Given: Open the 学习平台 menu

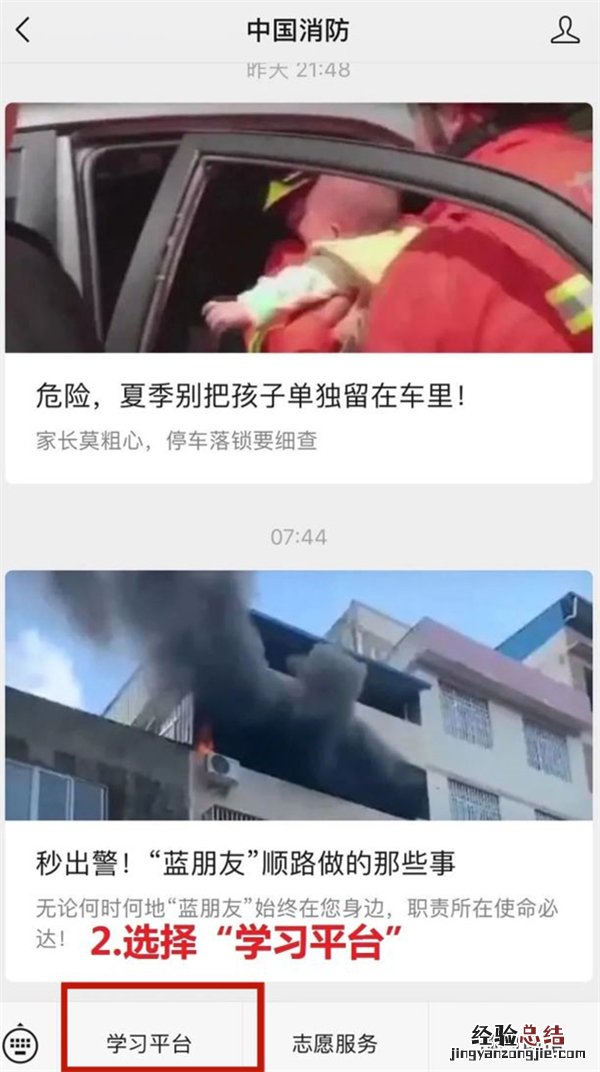Looking at the screenshot, I should point(149,1044).
